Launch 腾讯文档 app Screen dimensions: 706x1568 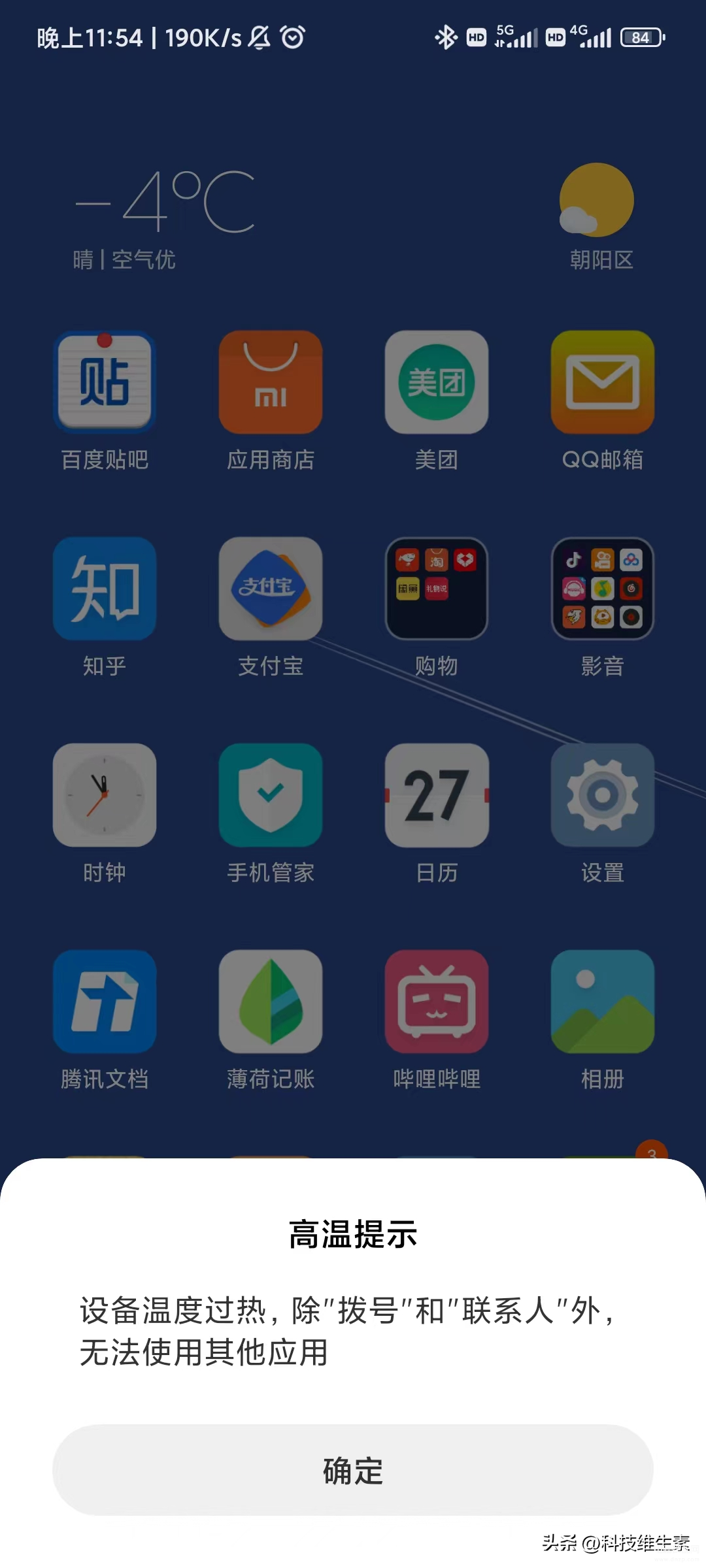[x=105, y=1002]
